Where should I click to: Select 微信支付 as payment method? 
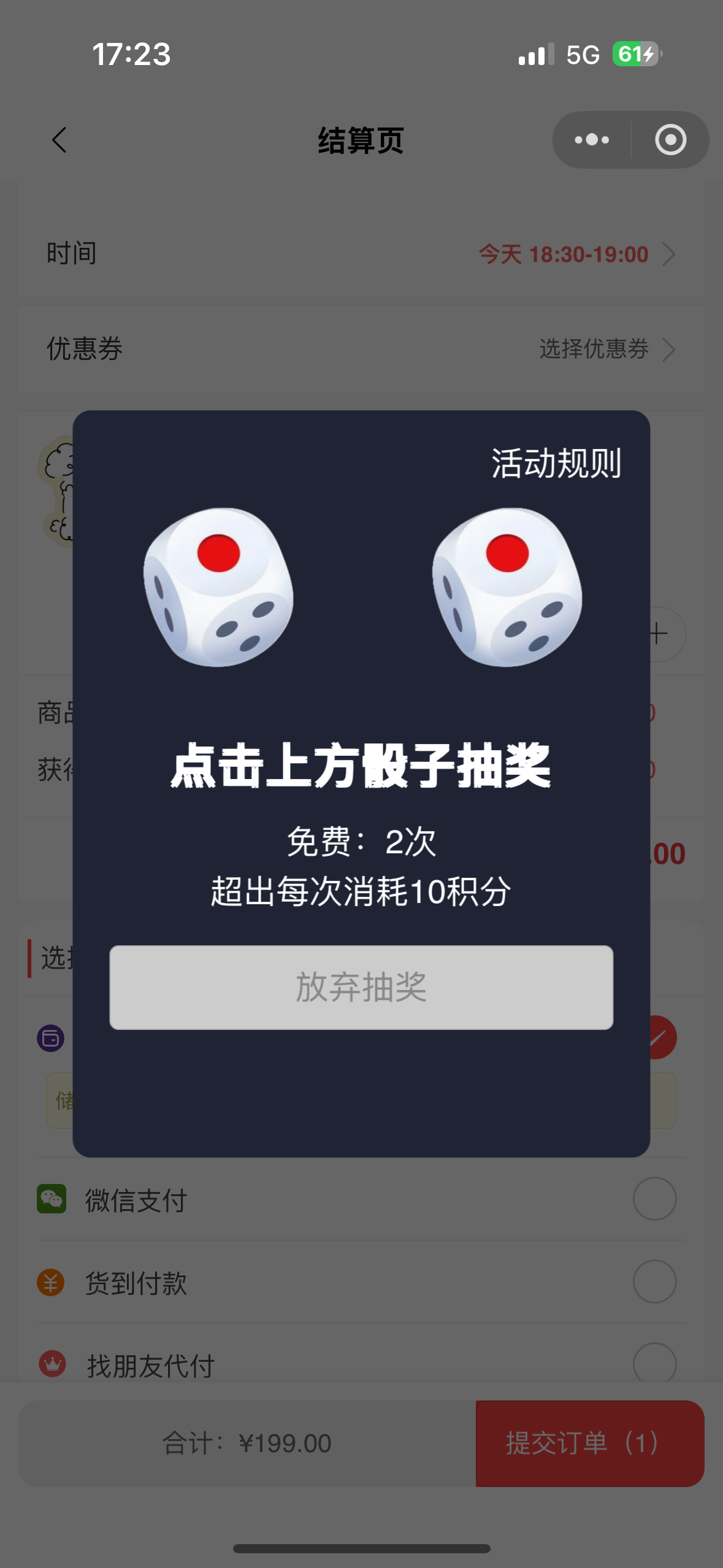tap(654, 1199)
